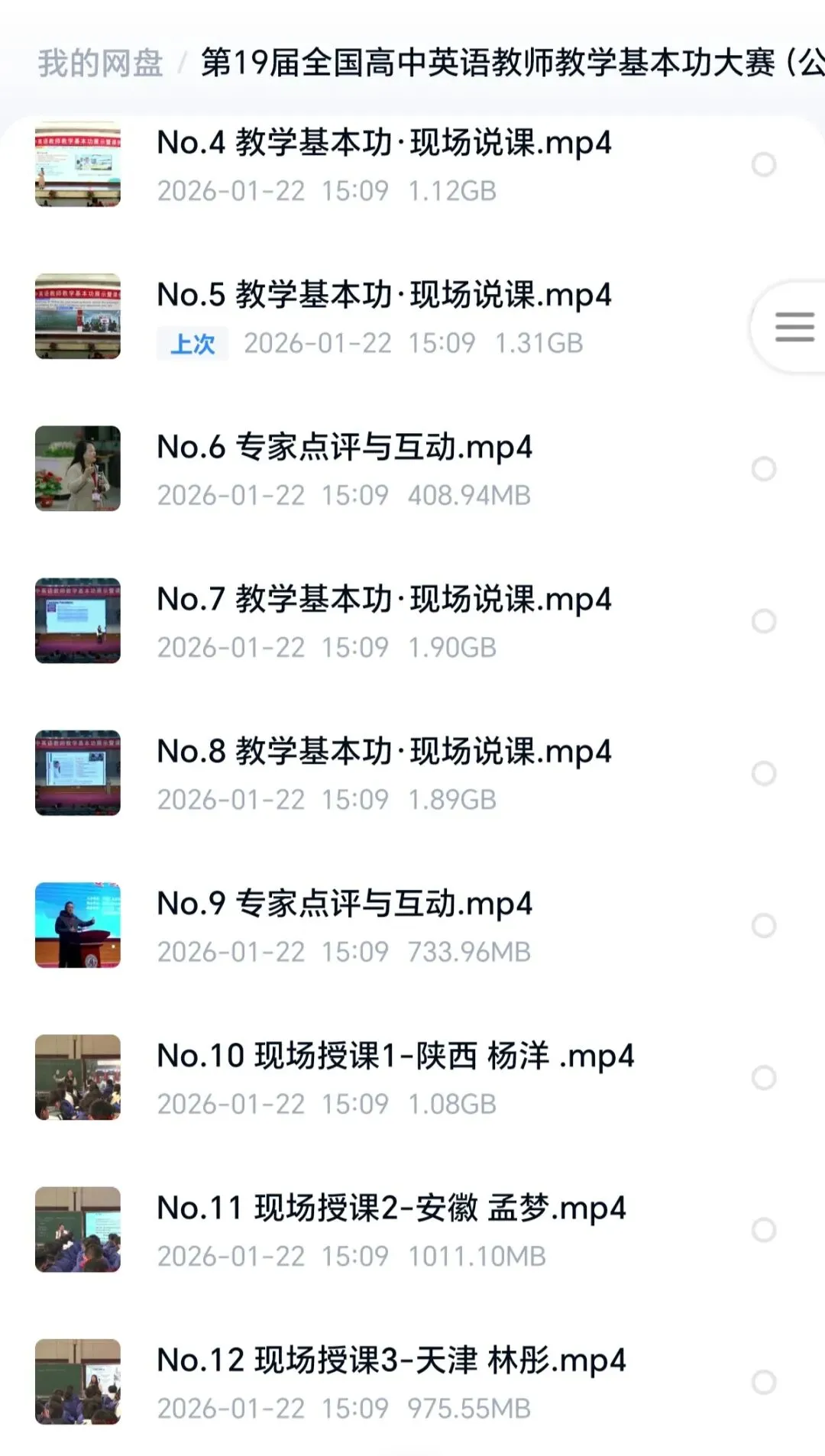Open No.7 教学基本功·现场说课.mp4
Screen dimensions: 825x1456
(383, 599)
